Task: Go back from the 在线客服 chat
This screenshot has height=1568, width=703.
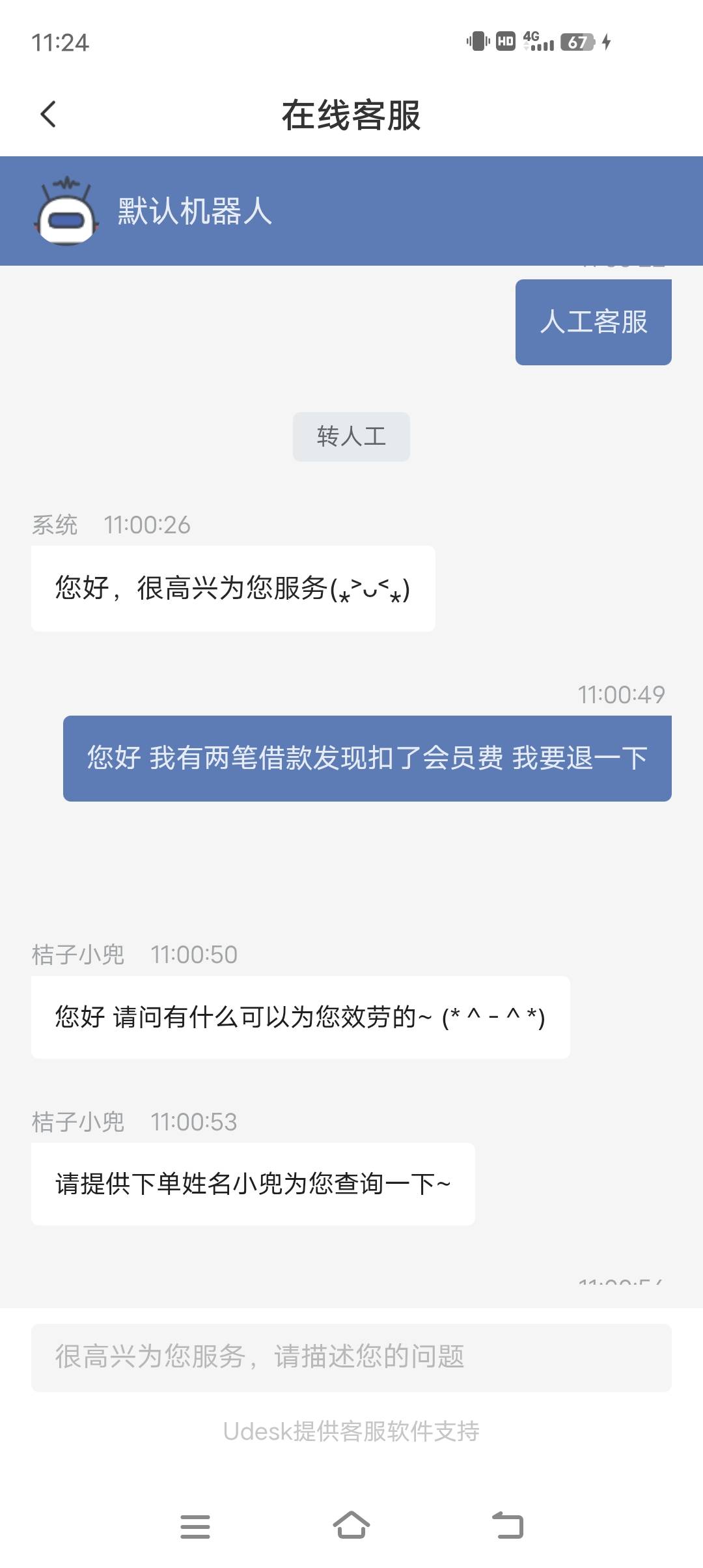Action: click(49, 115)
